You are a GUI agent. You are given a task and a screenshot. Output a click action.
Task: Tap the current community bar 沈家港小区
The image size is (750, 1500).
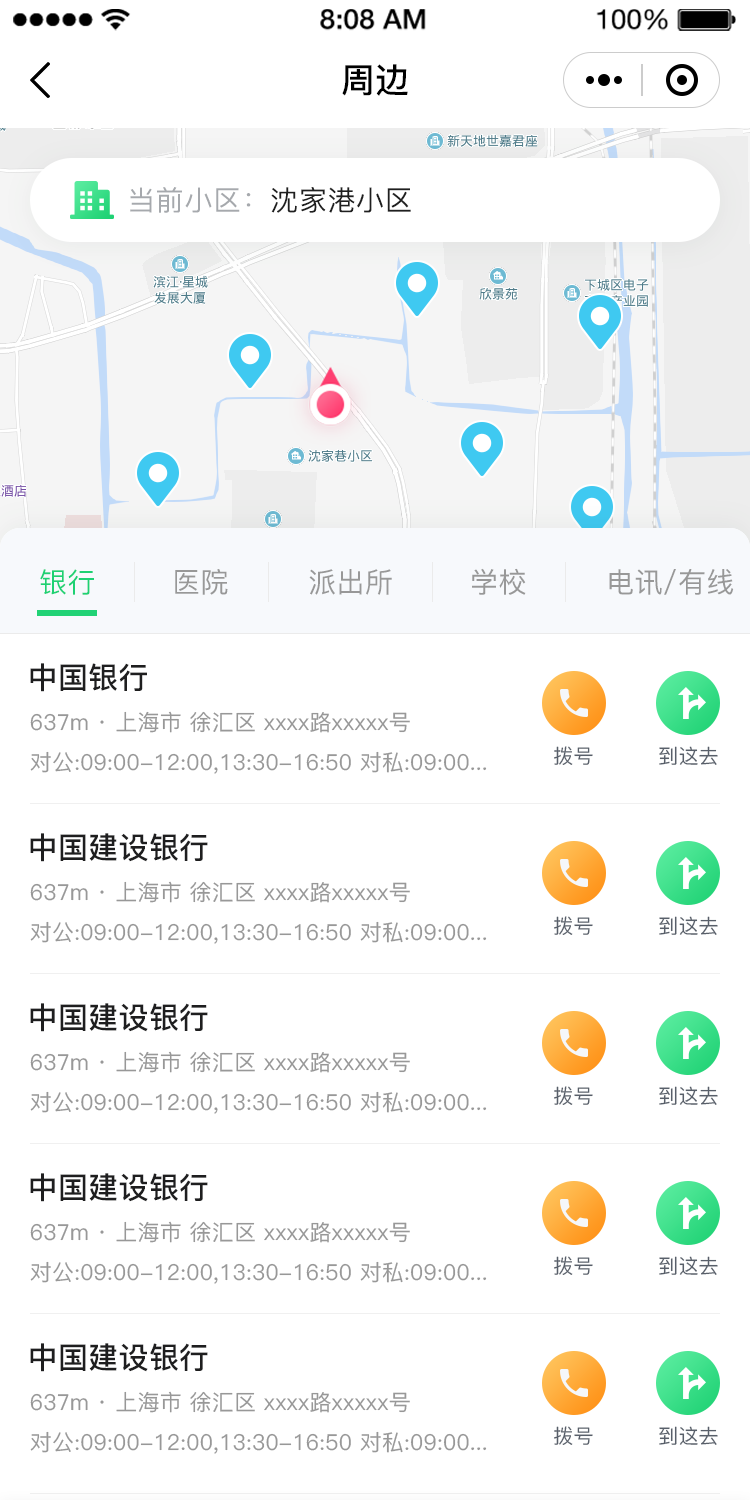pos(375,200)
